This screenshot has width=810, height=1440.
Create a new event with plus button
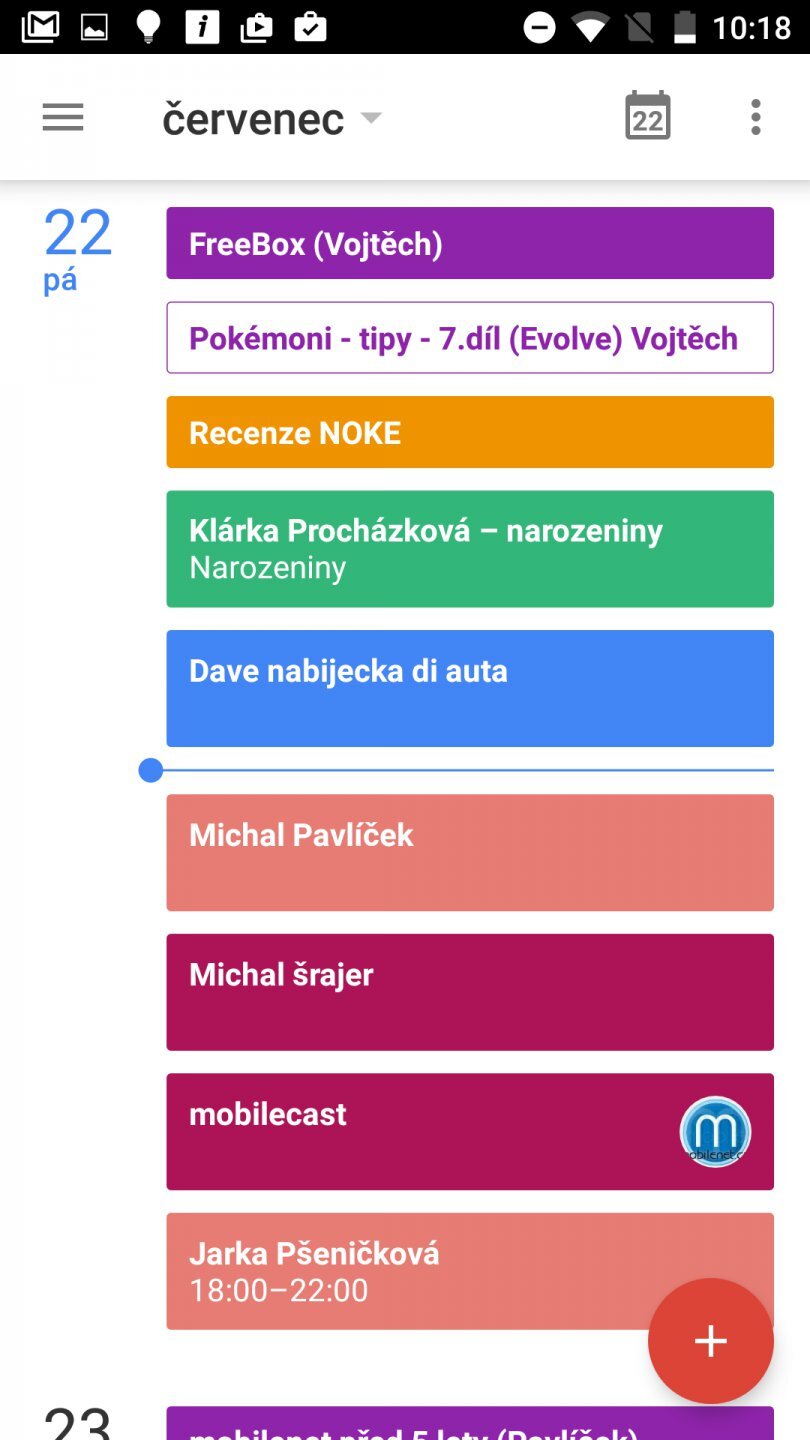[x=710, y=1341]
